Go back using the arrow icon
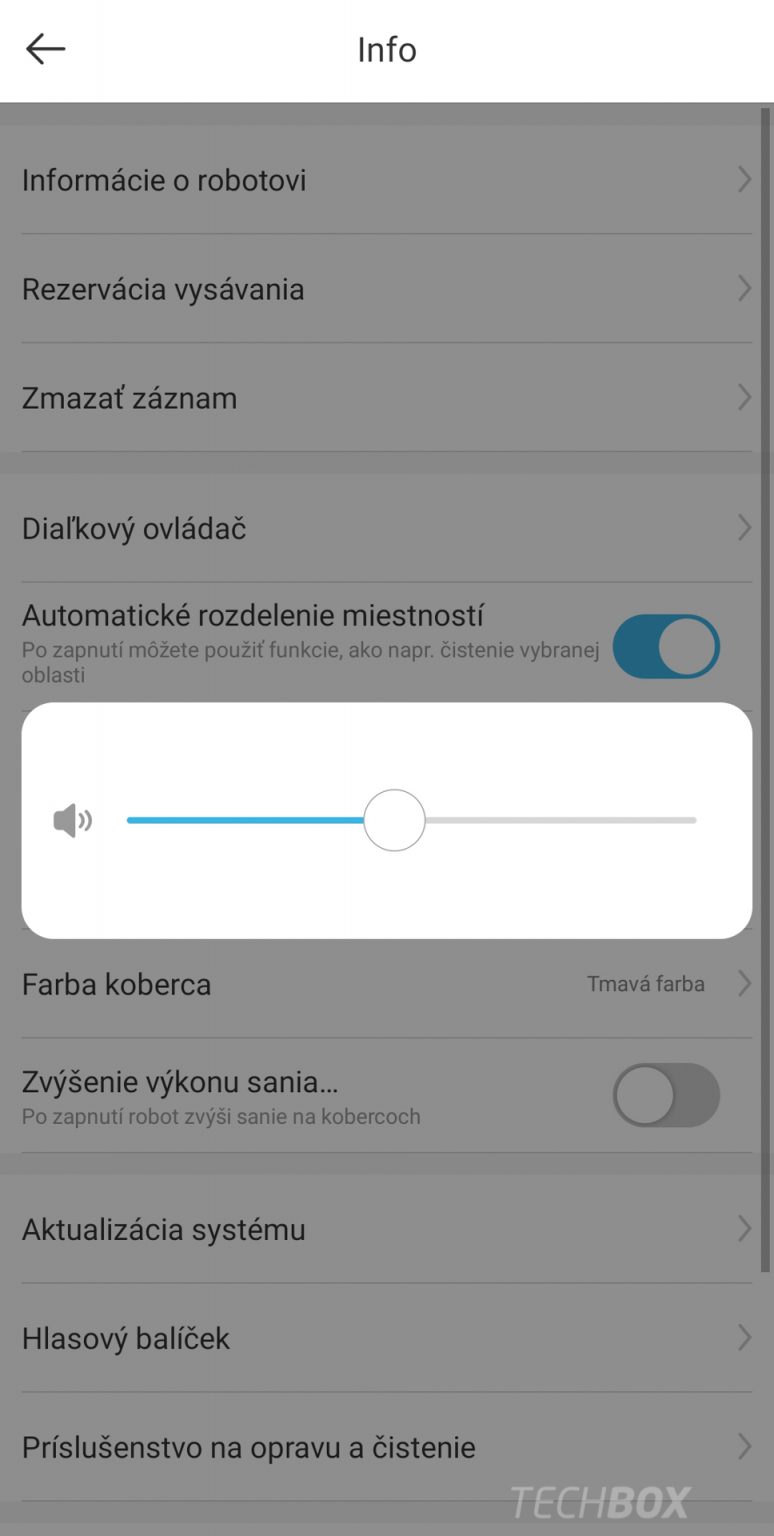This screenshot has width=774, height=1536. [45, 49]
